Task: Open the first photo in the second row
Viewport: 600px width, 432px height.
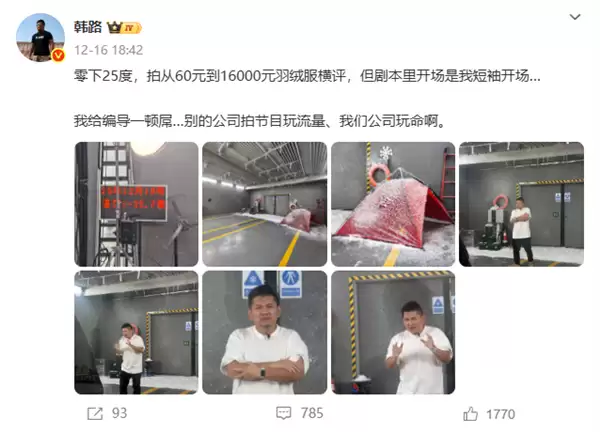Action: [x=136, y=331]
